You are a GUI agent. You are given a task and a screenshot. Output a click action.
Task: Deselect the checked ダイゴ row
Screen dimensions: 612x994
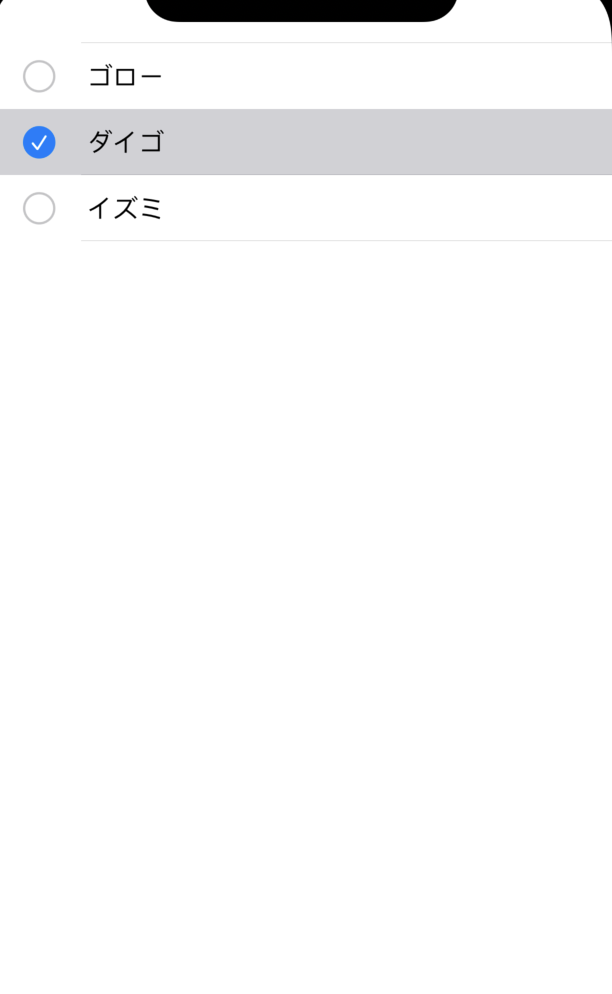306,142
